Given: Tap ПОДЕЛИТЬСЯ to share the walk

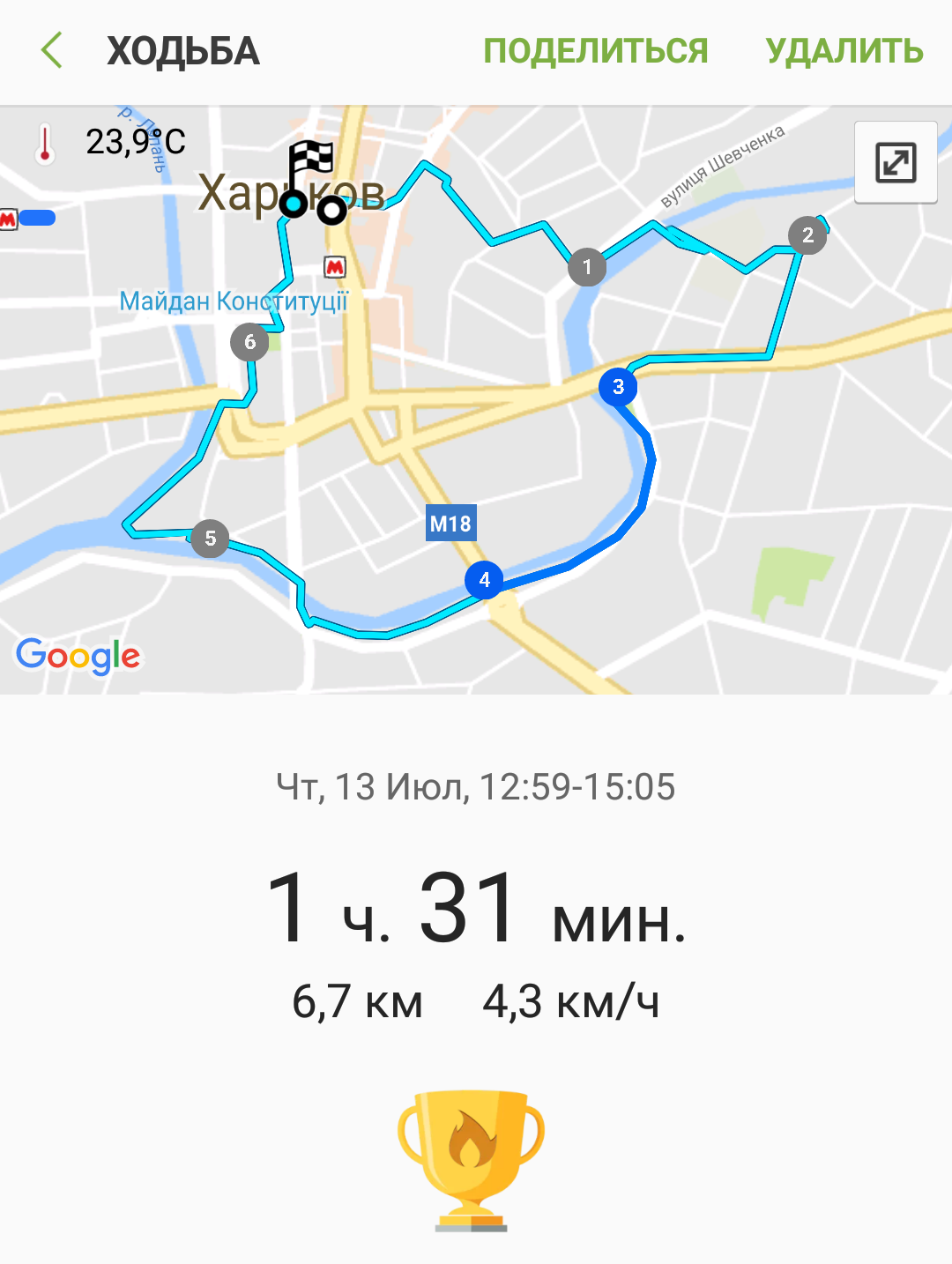Looking at the screenshot, I should point(596,51).
